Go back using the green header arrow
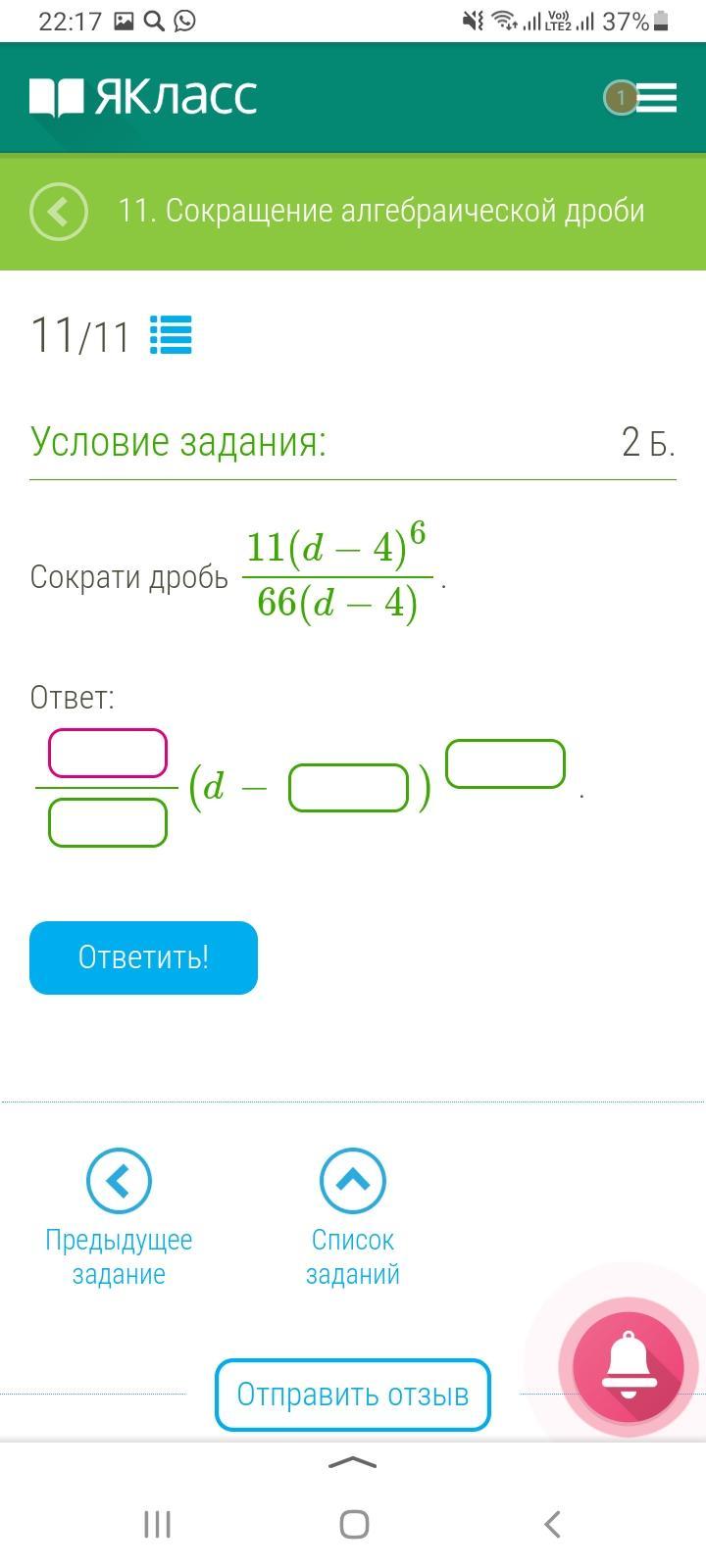706x1568 pixels. [59, 211]
